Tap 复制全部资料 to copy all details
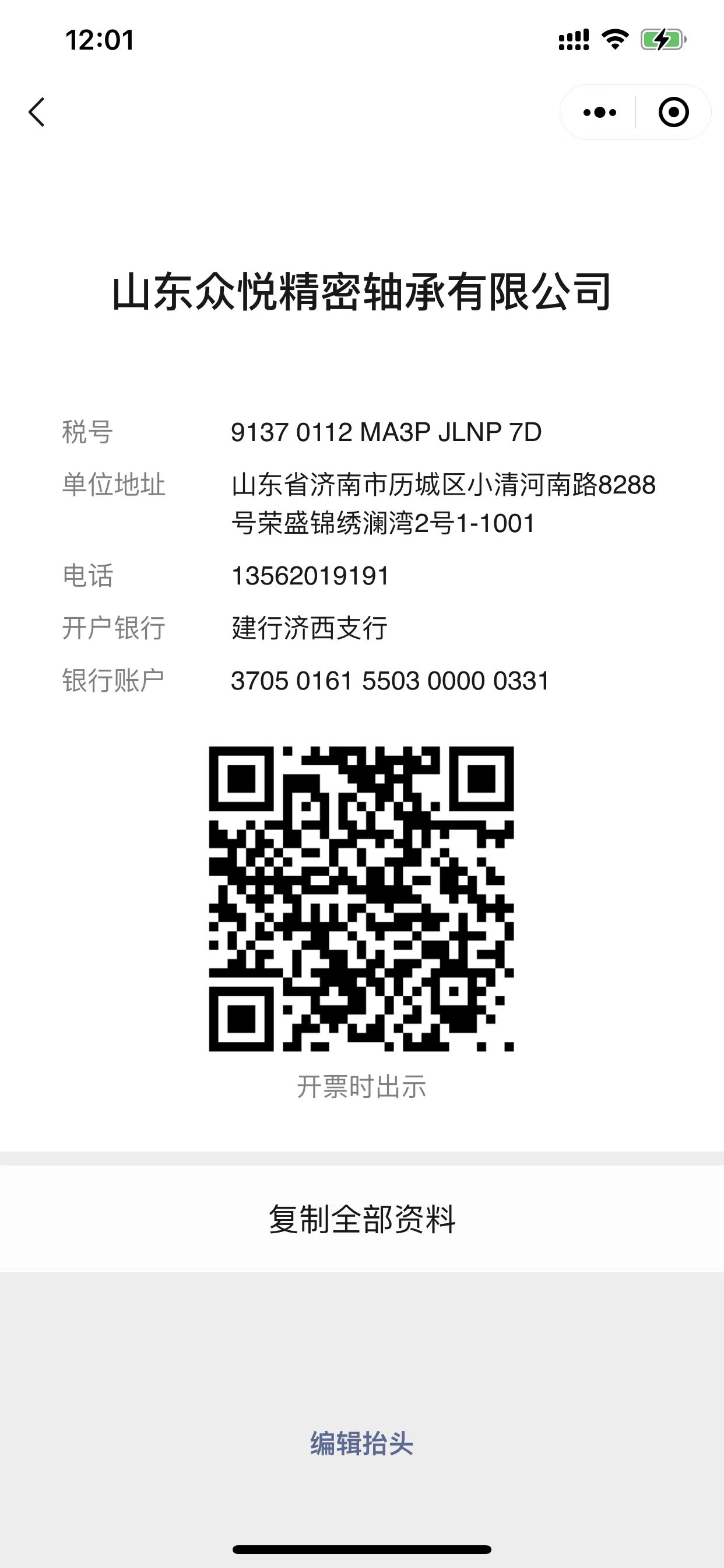Screen dimensions: 724x1568 [x=362, y=1219]
